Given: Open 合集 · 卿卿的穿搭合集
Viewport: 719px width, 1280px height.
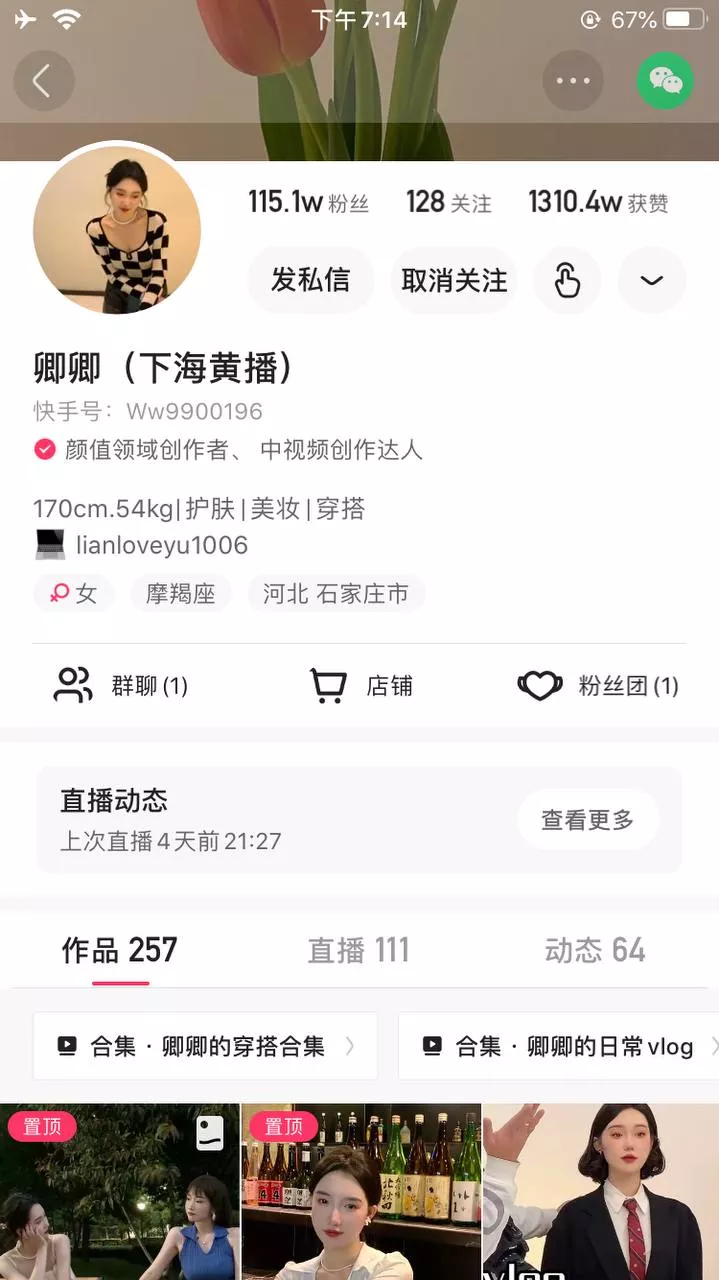Looking at the screenshot, I should coord(205,1046).
